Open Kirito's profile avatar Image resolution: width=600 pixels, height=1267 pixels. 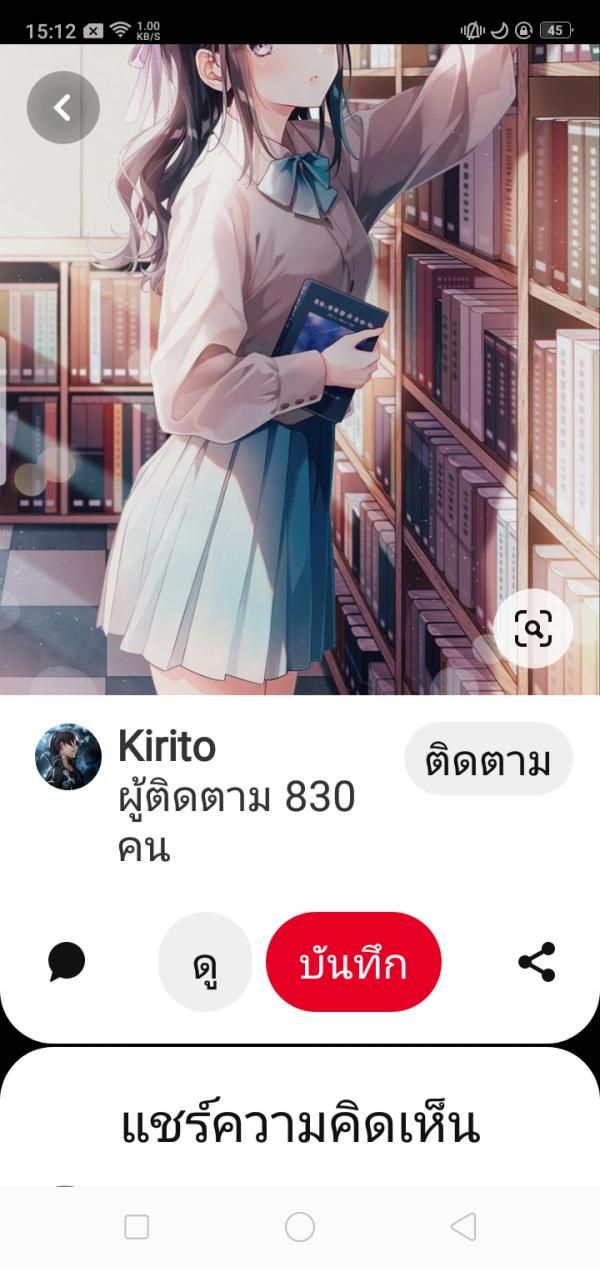click(68, 757)
